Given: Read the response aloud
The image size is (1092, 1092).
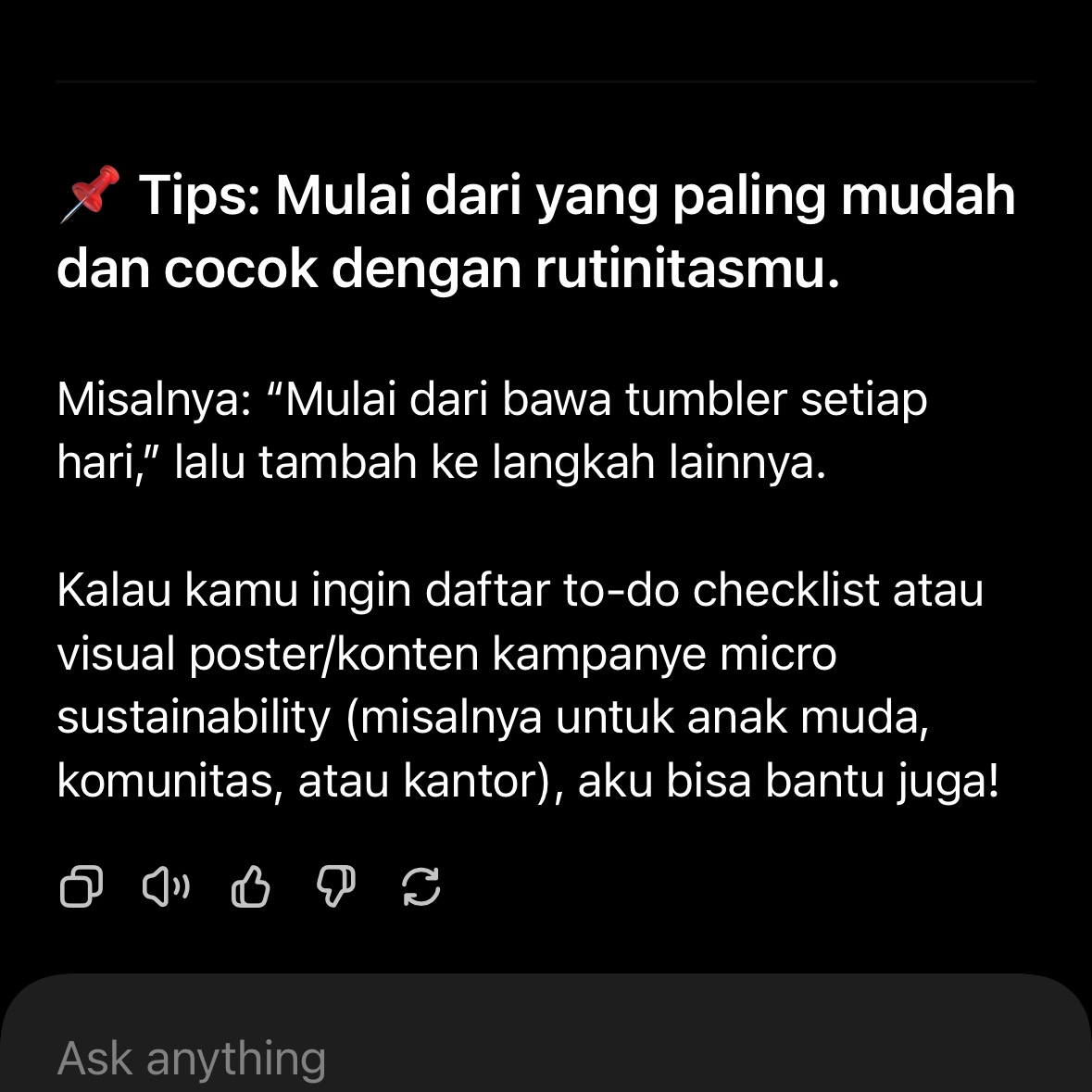Looking at the screenshot, I should 166,887.
